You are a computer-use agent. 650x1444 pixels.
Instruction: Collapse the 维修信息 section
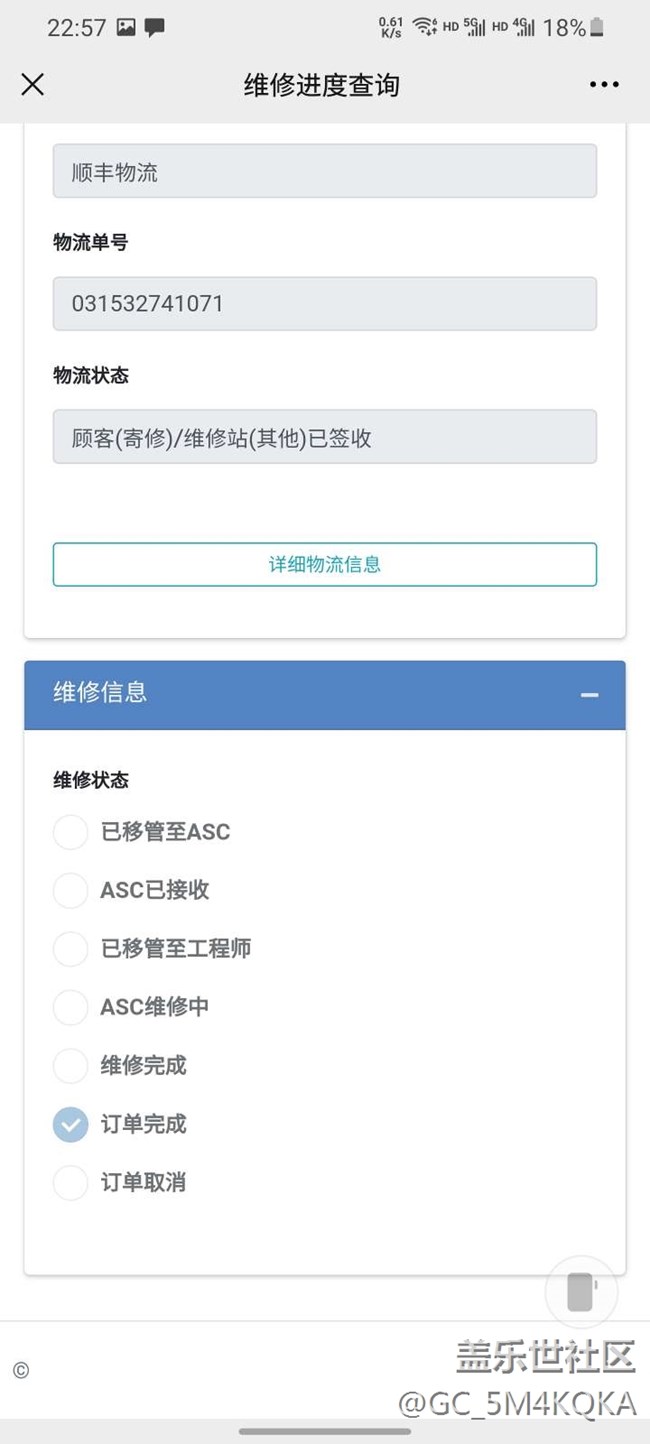click(589, 695)
